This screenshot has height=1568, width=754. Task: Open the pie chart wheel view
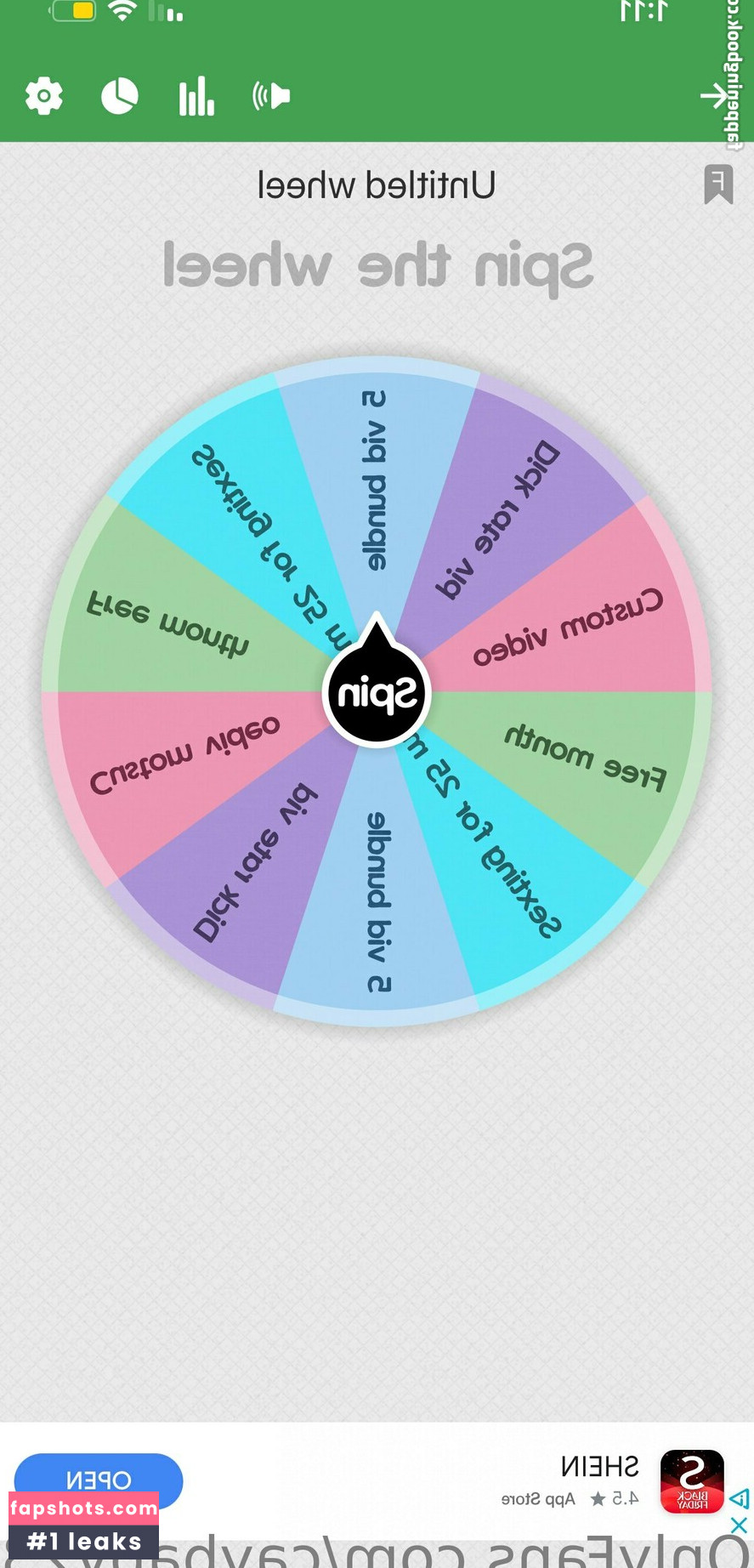pos(119,96)
